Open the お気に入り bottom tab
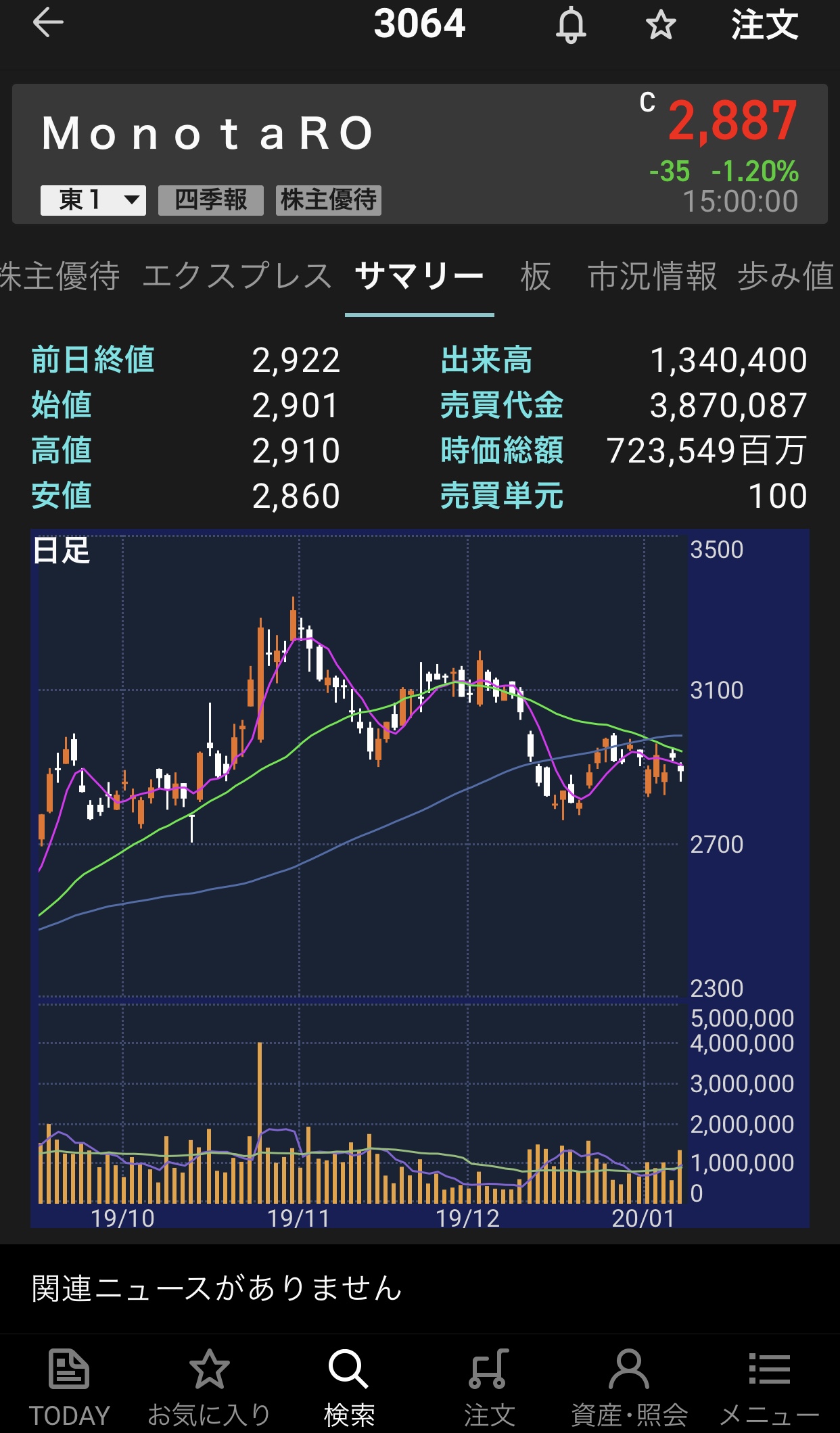 [x=209, y=1386]
